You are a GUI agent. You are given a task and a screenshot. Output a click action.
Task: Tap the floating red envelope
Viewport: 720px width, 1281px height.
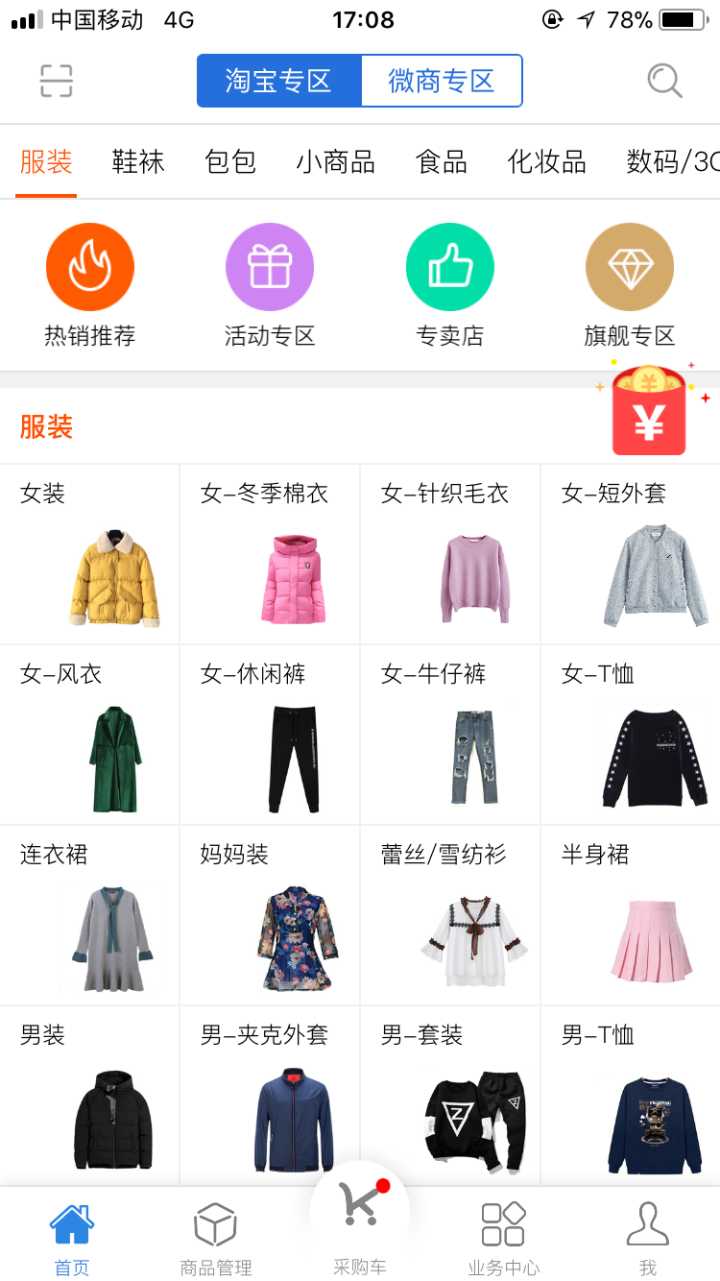[650, 410]
